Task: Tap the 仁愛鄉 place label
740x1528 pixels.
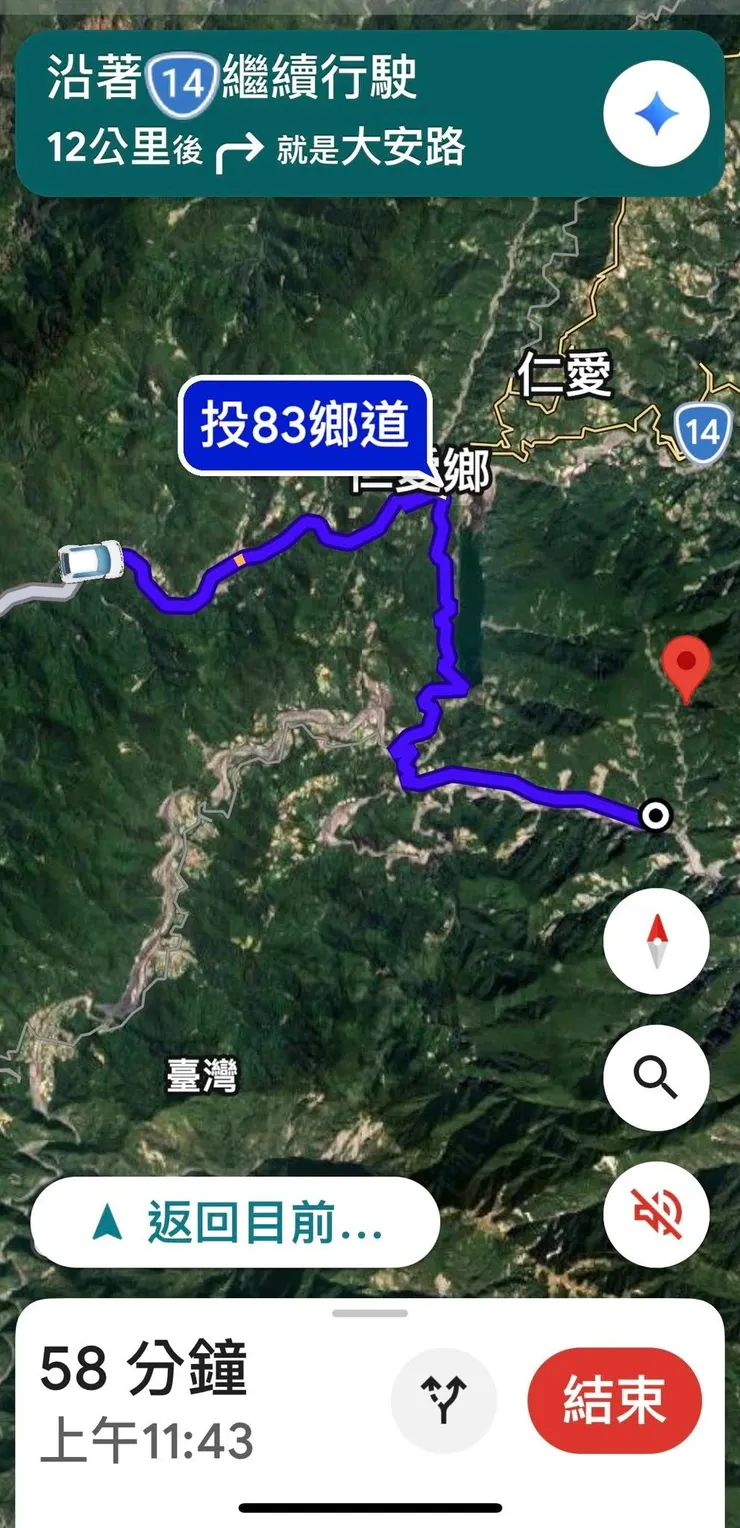Action: [420, 478]
